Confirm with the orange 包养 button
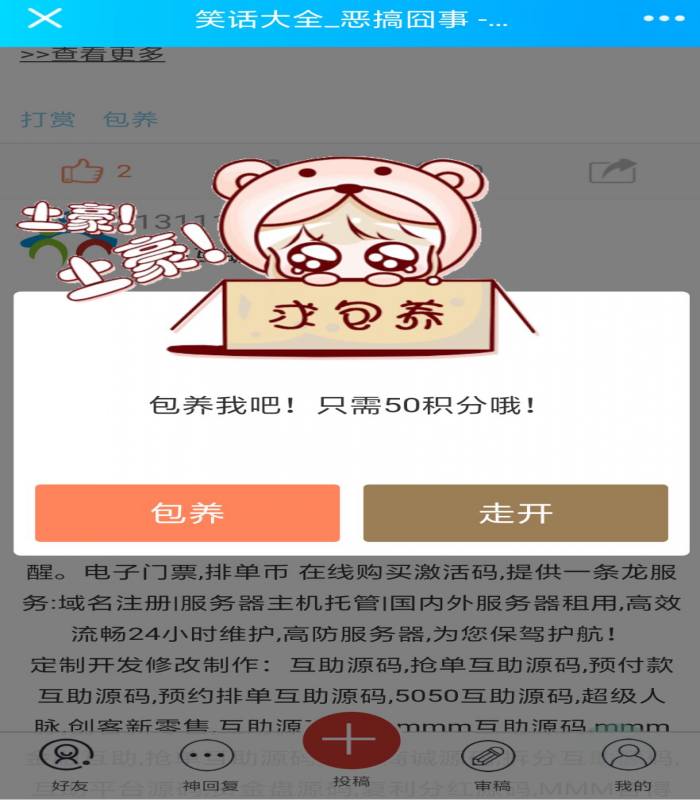 [x=187, y=513]
